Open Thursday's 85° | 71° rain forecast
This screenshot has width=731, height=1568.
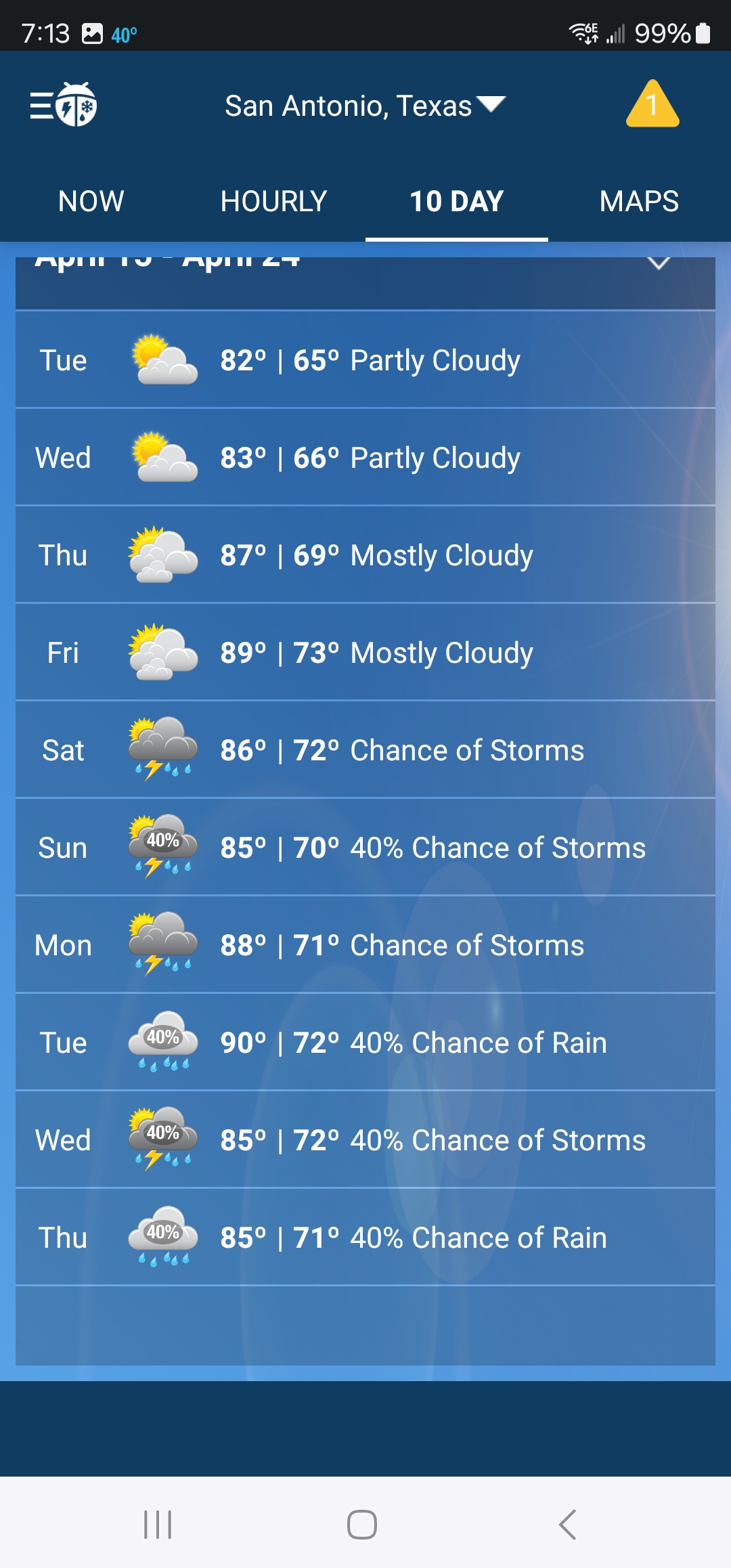coord(365,1238)
